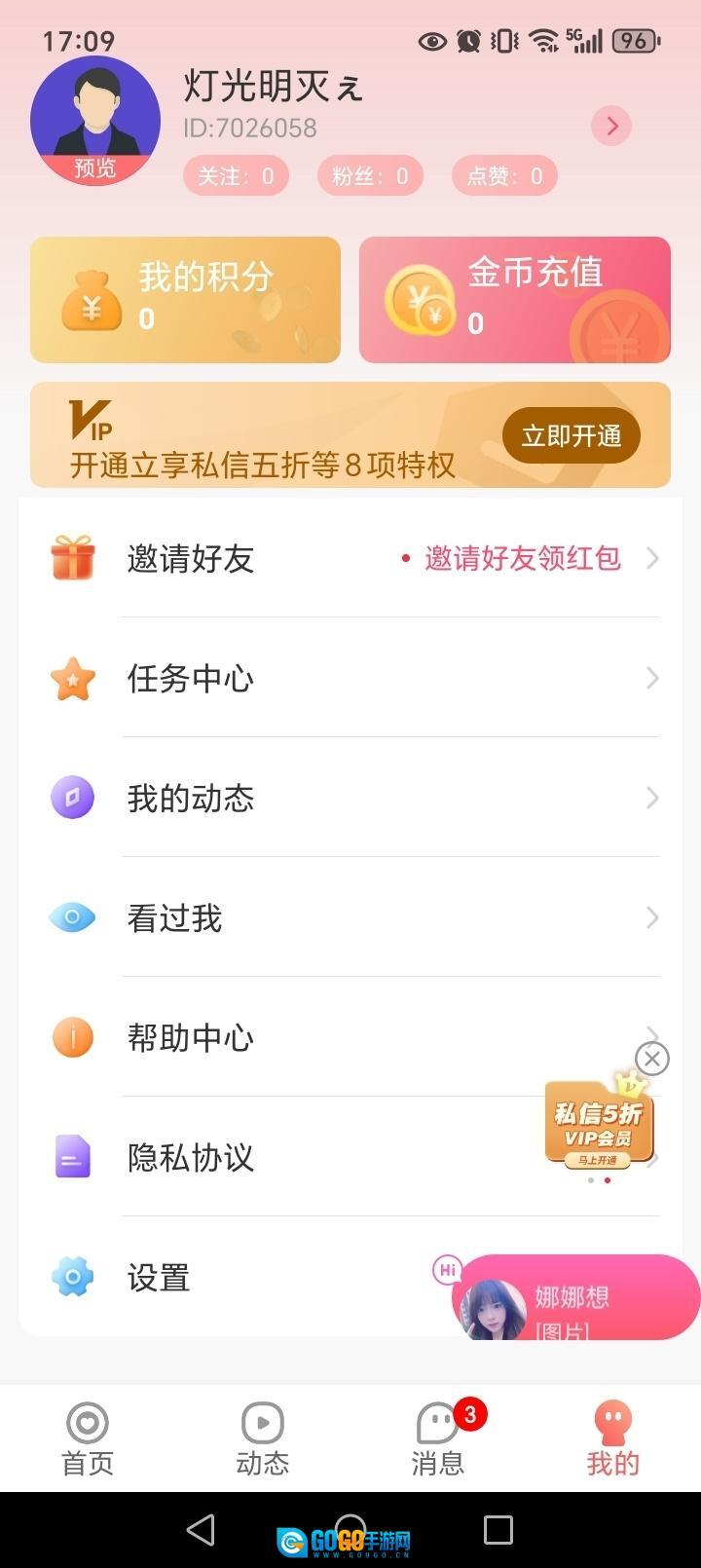
Task: Open the 私信5折 VIP会员 floating banner
Action: (x=598, y=1125)
